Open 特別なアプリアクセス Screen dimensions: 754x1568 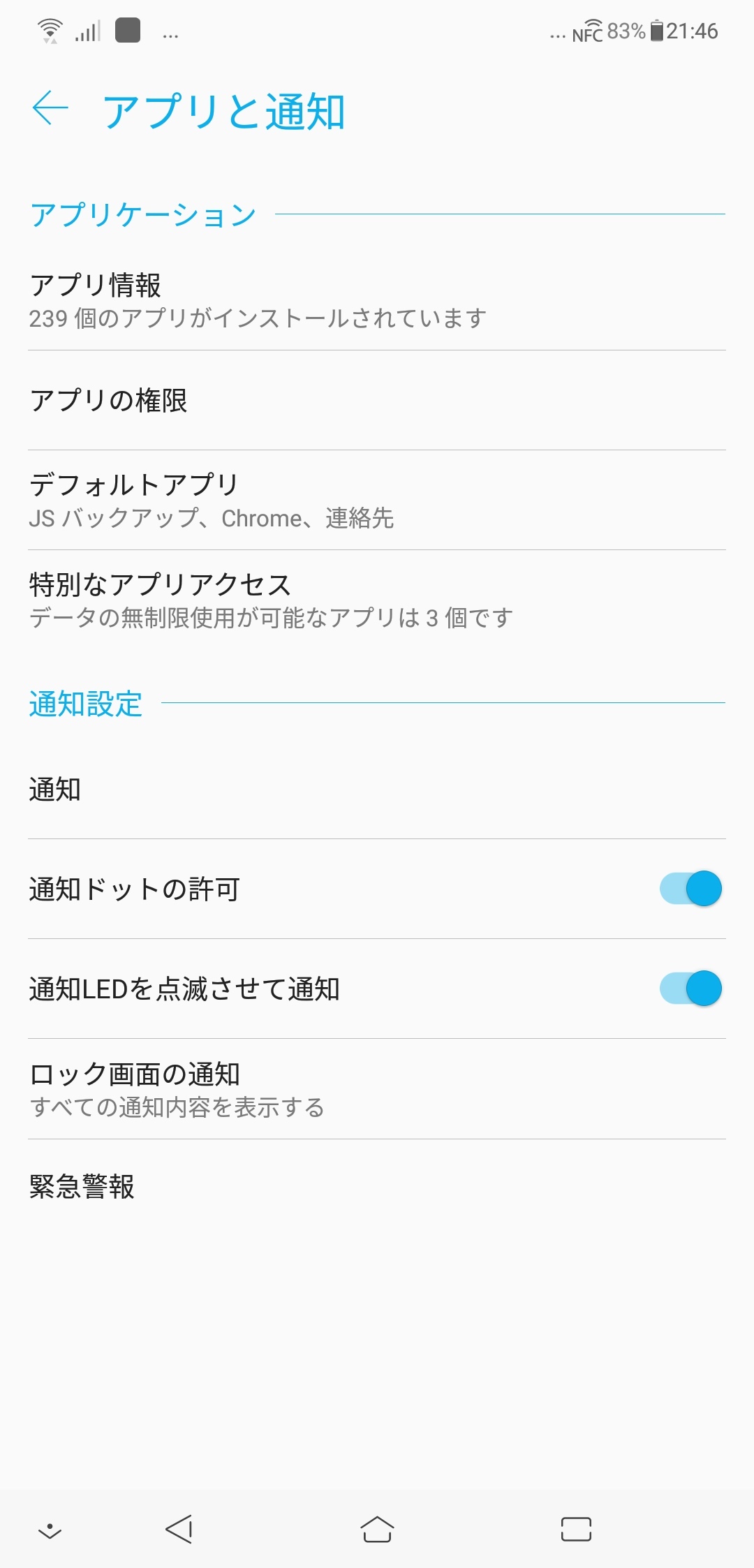(377, 600)
